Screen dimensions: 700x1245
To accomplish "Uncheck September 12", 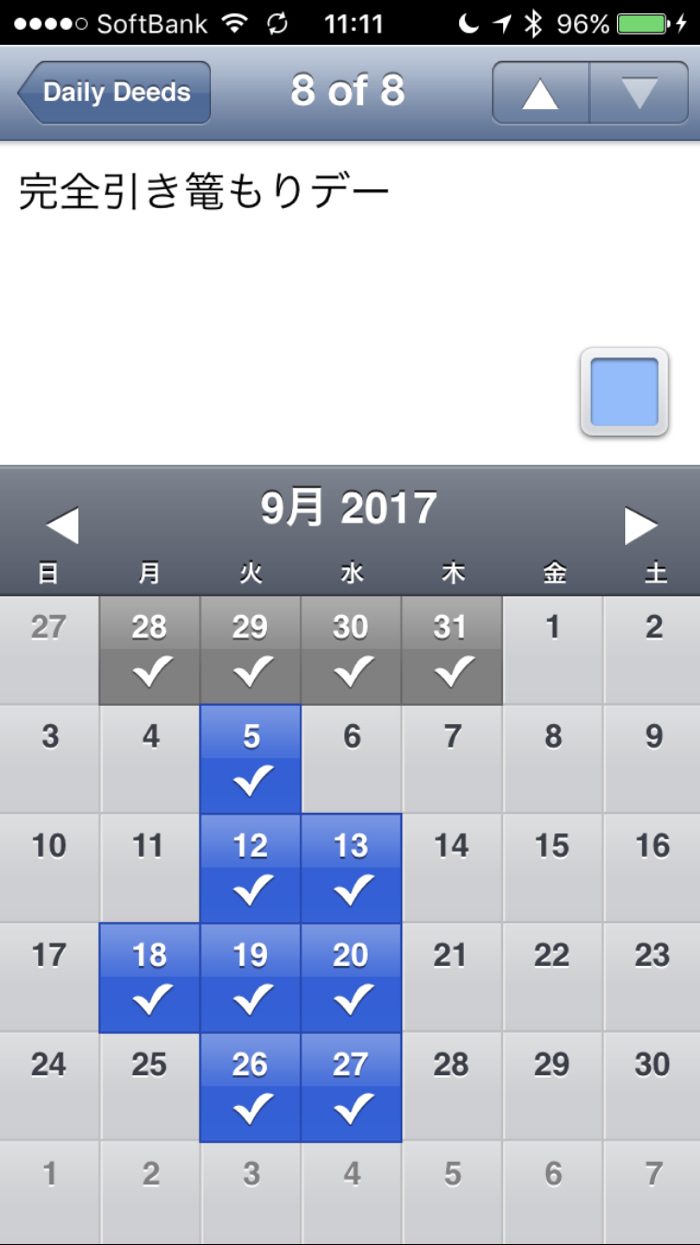I will (x=251, y=868).
